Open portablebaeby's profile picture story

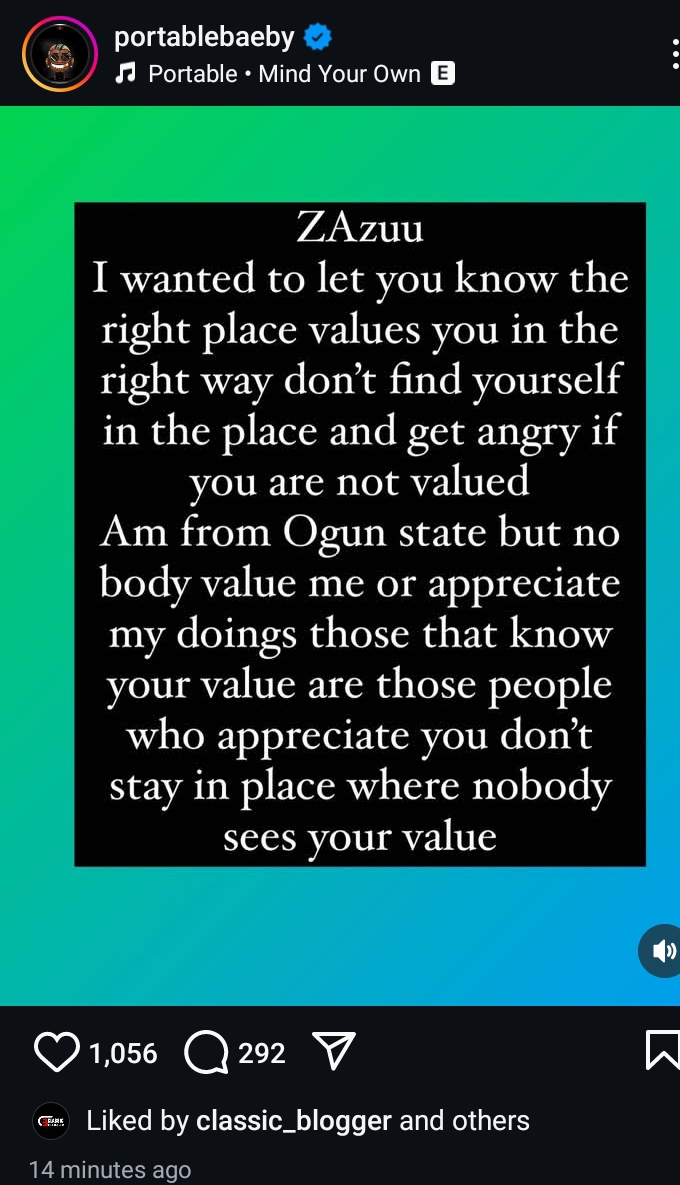point(59,54)
